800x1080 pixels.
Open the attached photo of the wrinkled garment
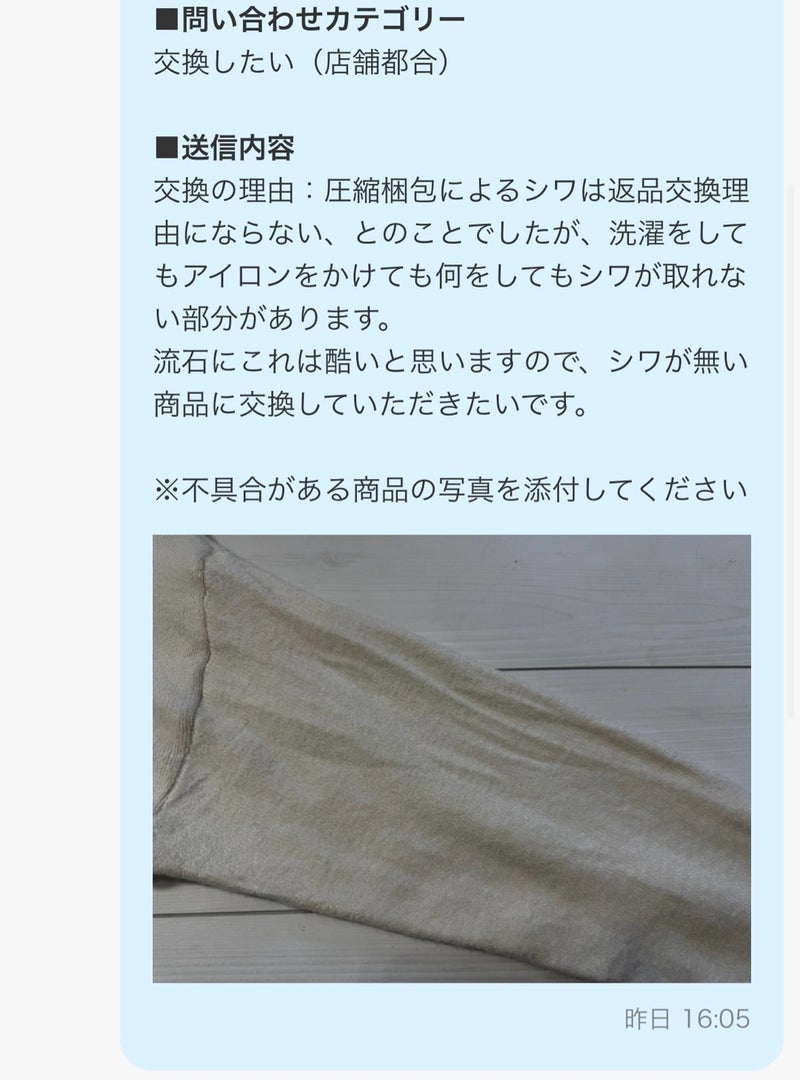451,758
